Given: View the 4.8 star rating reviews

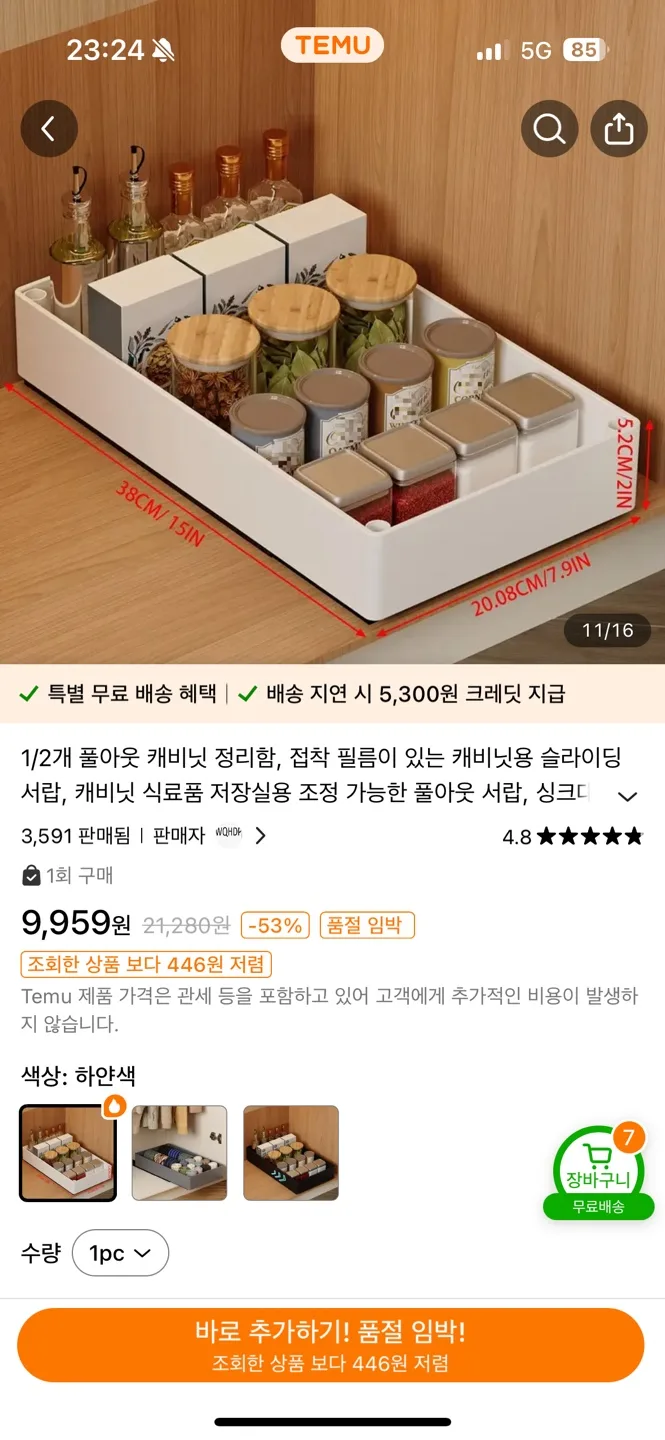Looking at the screenshot, I should coord(572,837).
